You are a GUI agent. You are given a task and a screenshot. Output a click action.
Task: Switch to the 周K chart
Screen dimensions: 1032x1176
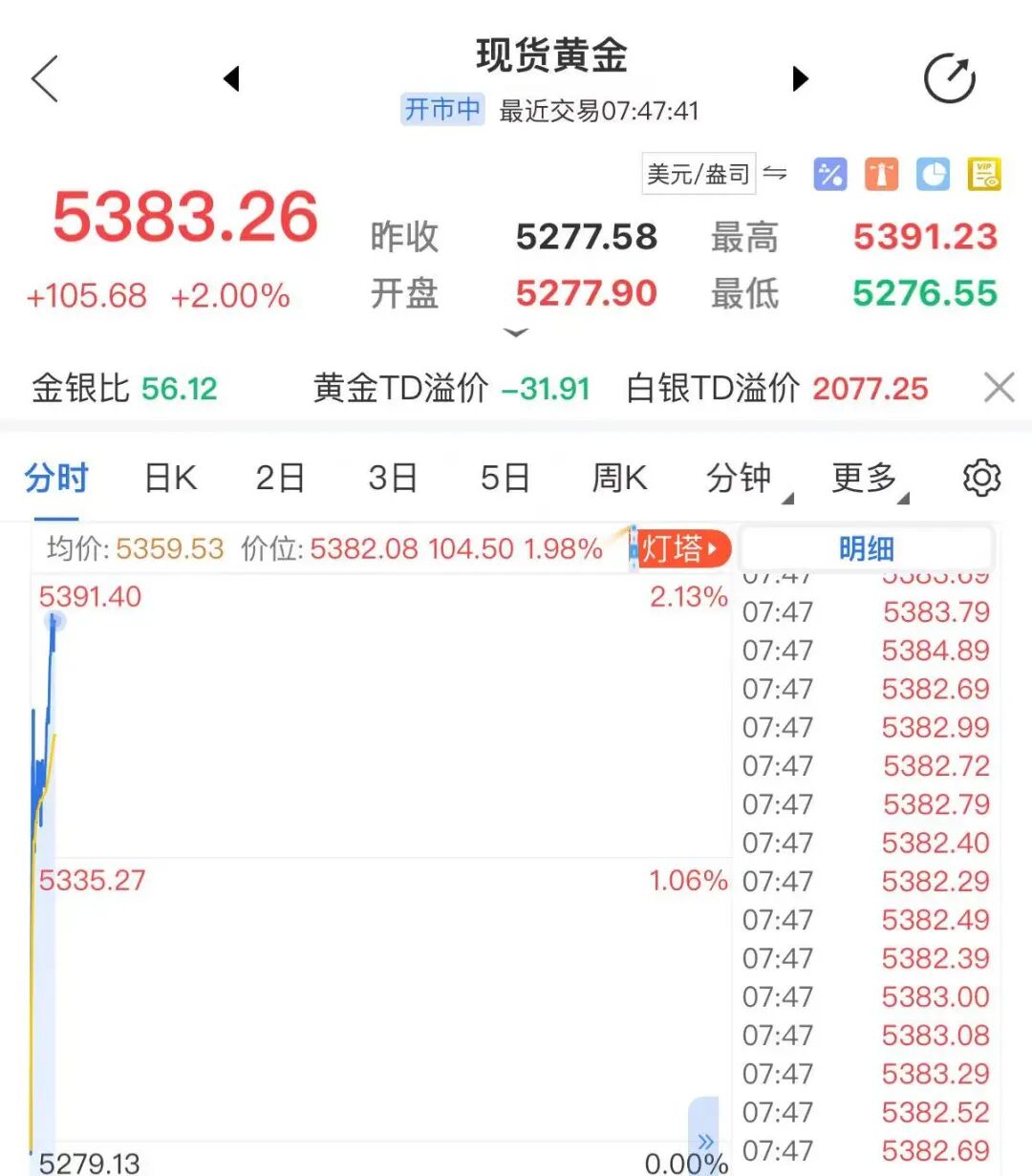tap(619, 477)
